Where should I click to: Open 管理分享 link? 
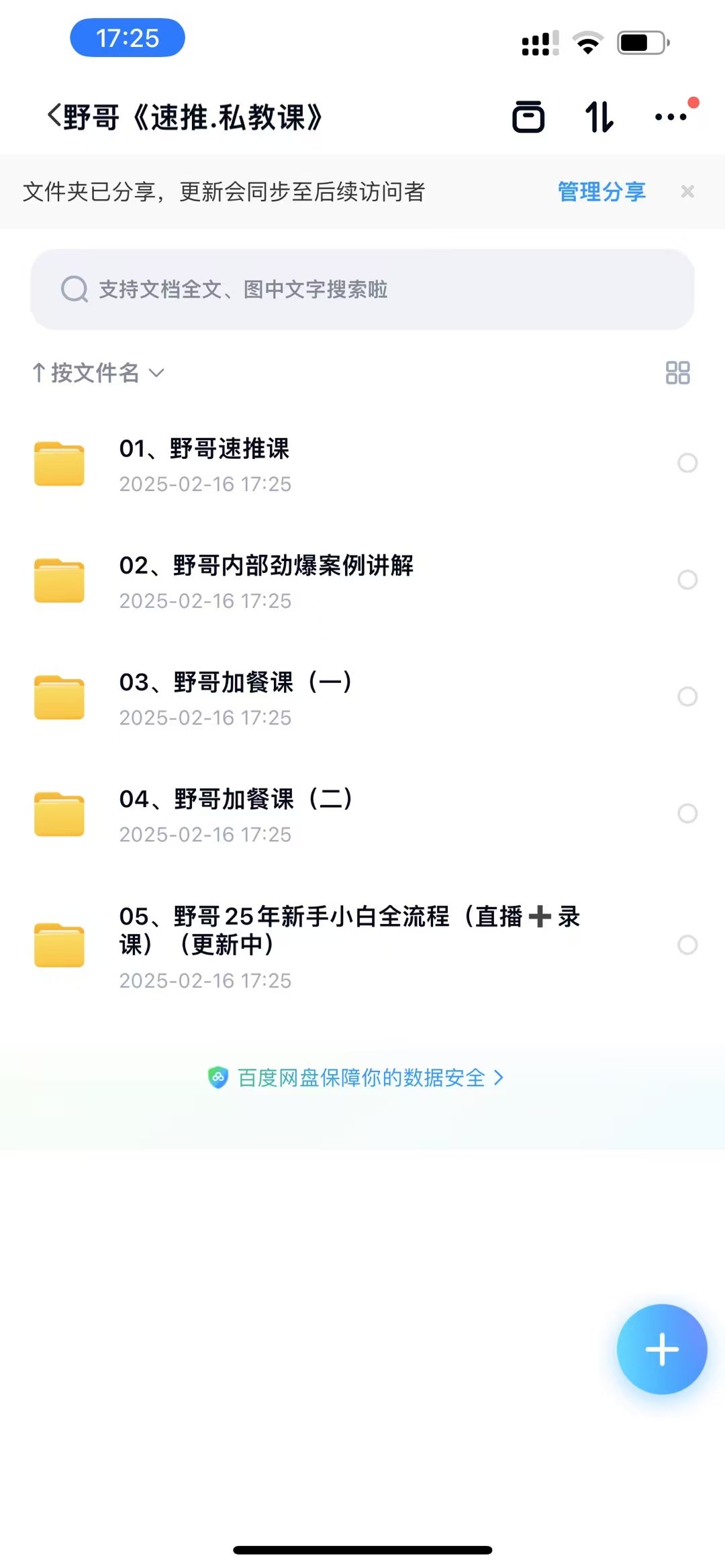(x=601, y=192)
